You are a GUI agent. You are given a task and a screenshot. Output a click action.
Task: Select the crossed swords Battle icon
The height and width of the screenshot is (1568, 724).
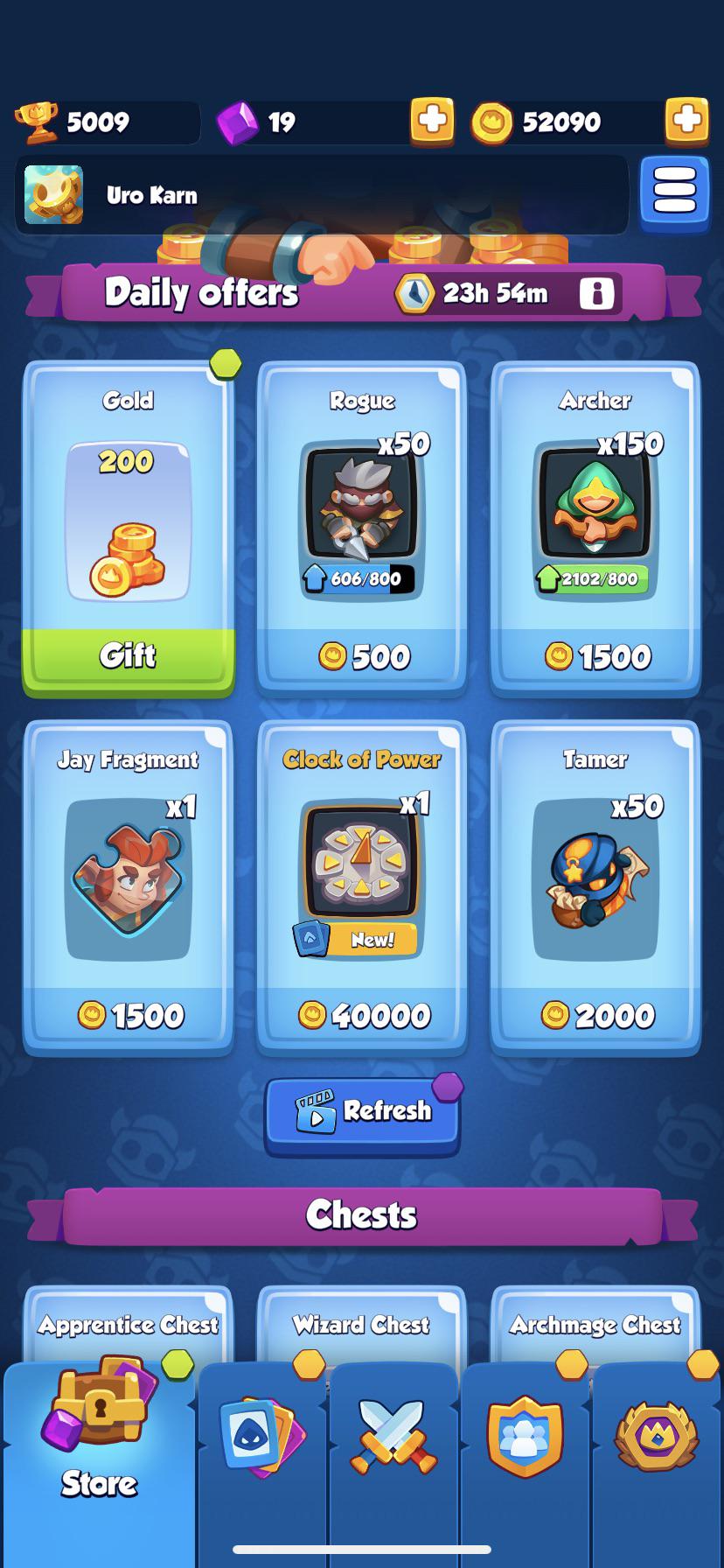click(393, 1435)
